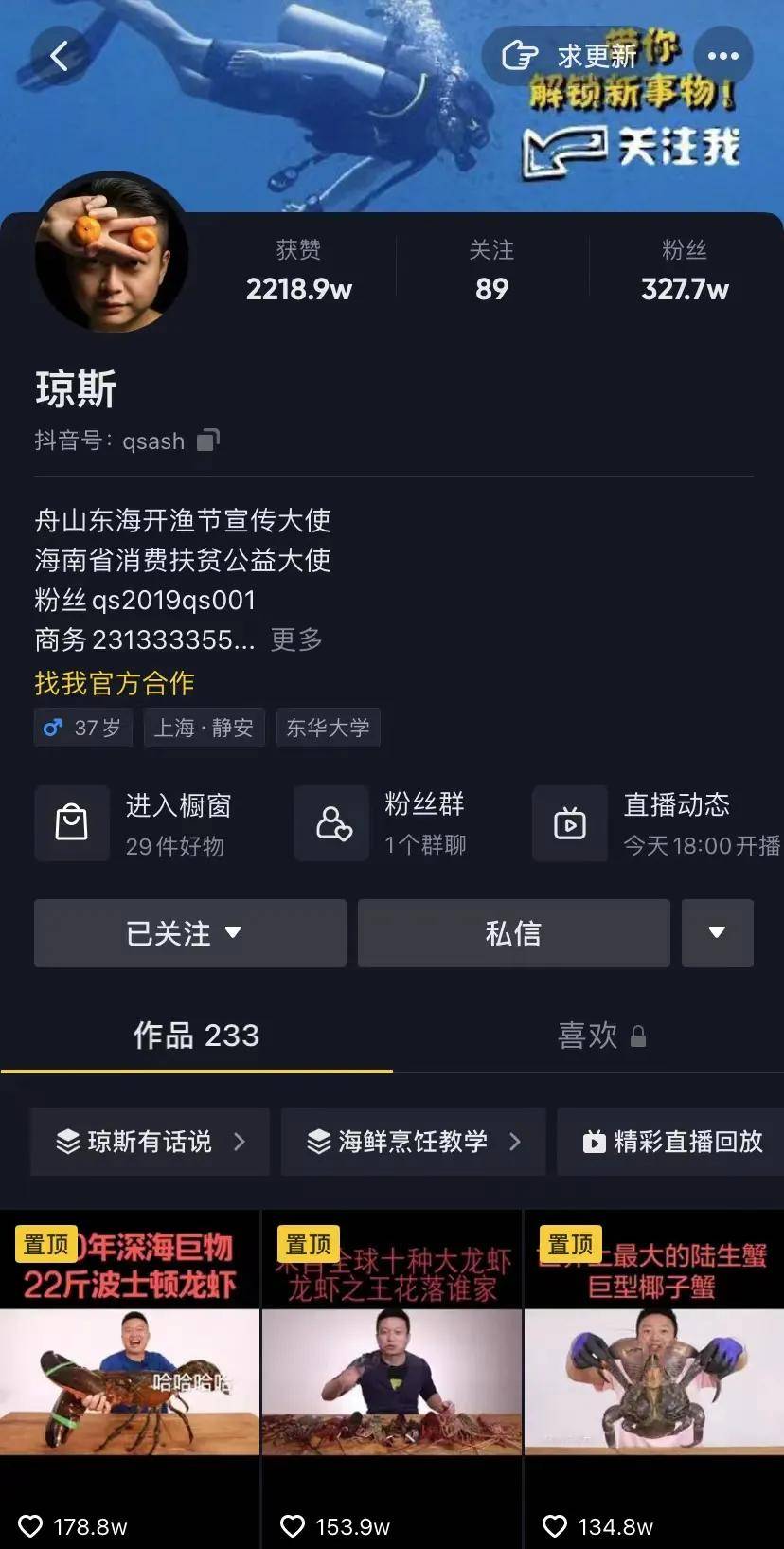The height and width of the screenshot is (1549, 784).
Task: Switch to the 喜欢 tab
Action: tap(600, 1036)
